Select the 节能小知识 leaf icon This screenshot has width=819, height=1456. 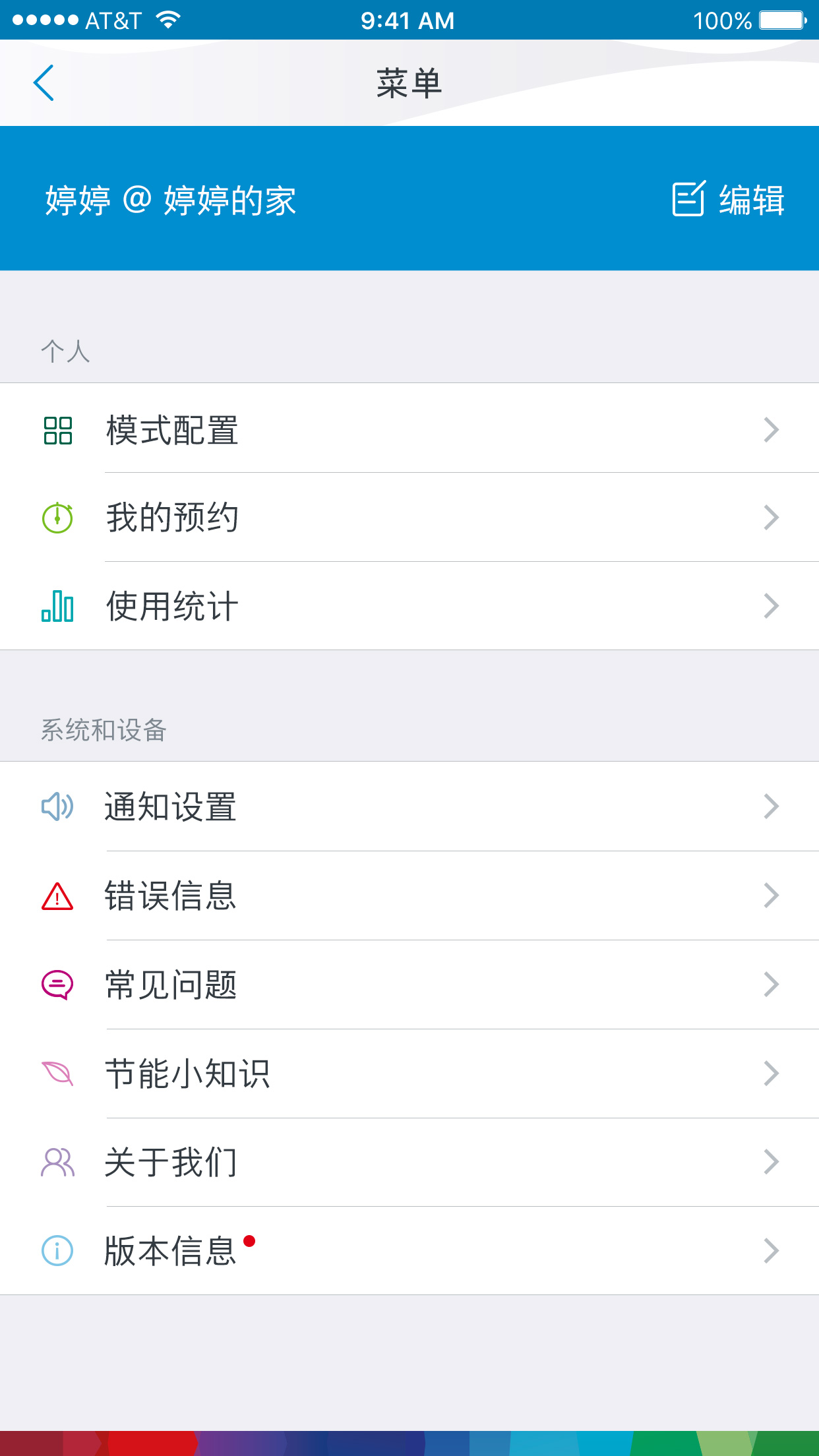coord(58,1074)
